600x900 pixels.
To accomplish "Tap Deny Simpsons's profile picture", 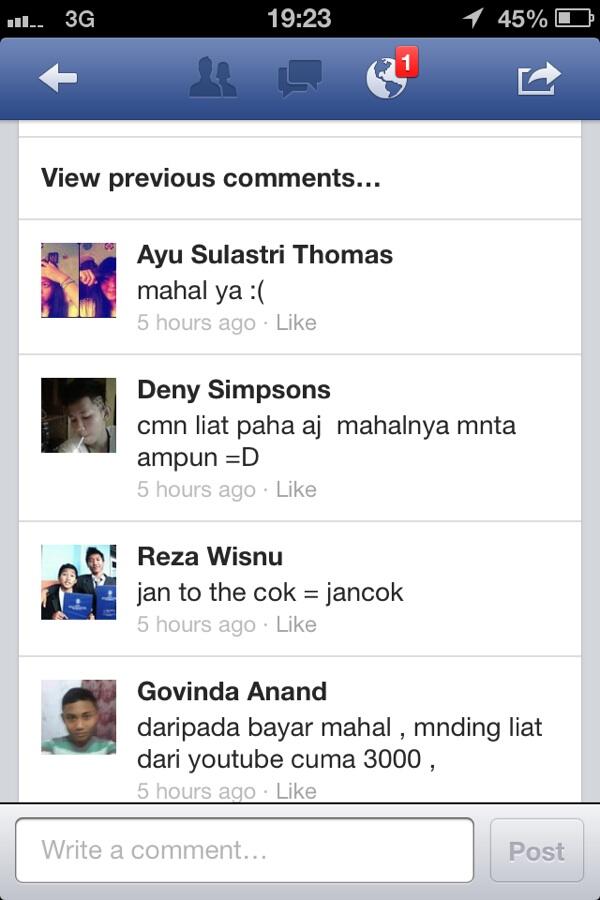I will [x=78, y=415].
